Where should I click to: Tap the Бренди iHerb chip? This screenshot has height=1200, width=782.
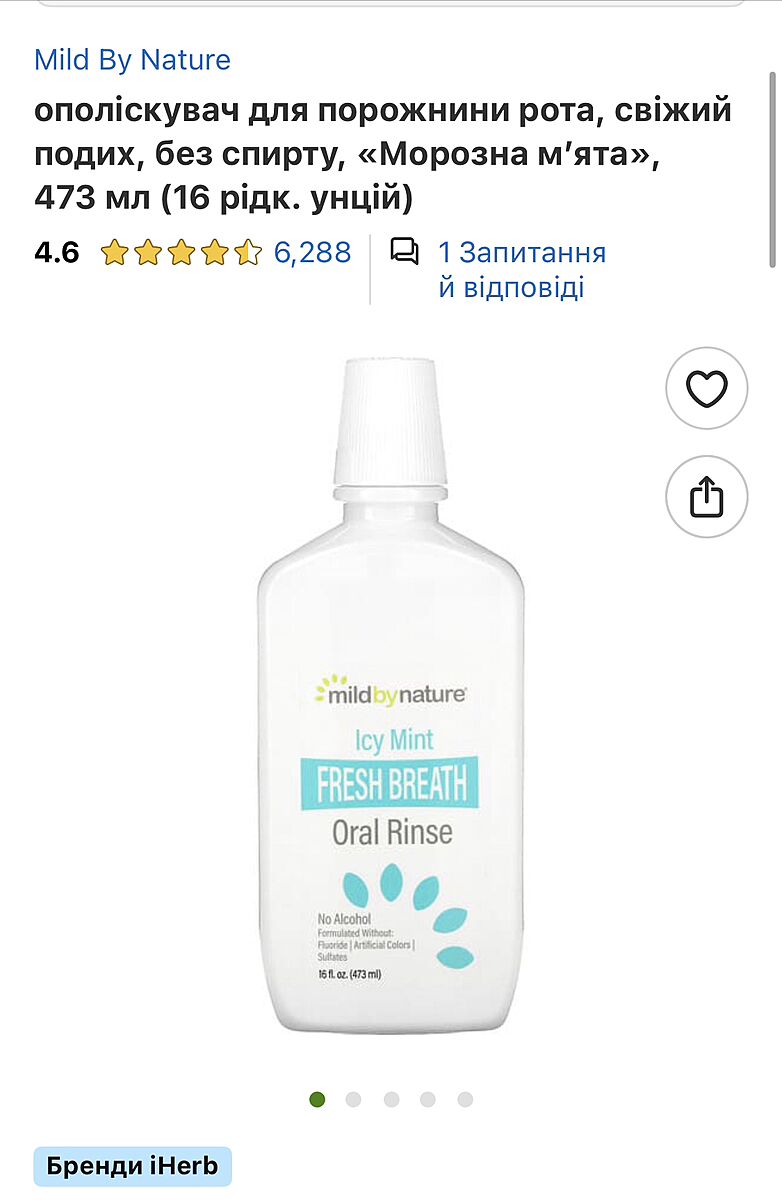pyautogui.click(x=133, y=1167)
